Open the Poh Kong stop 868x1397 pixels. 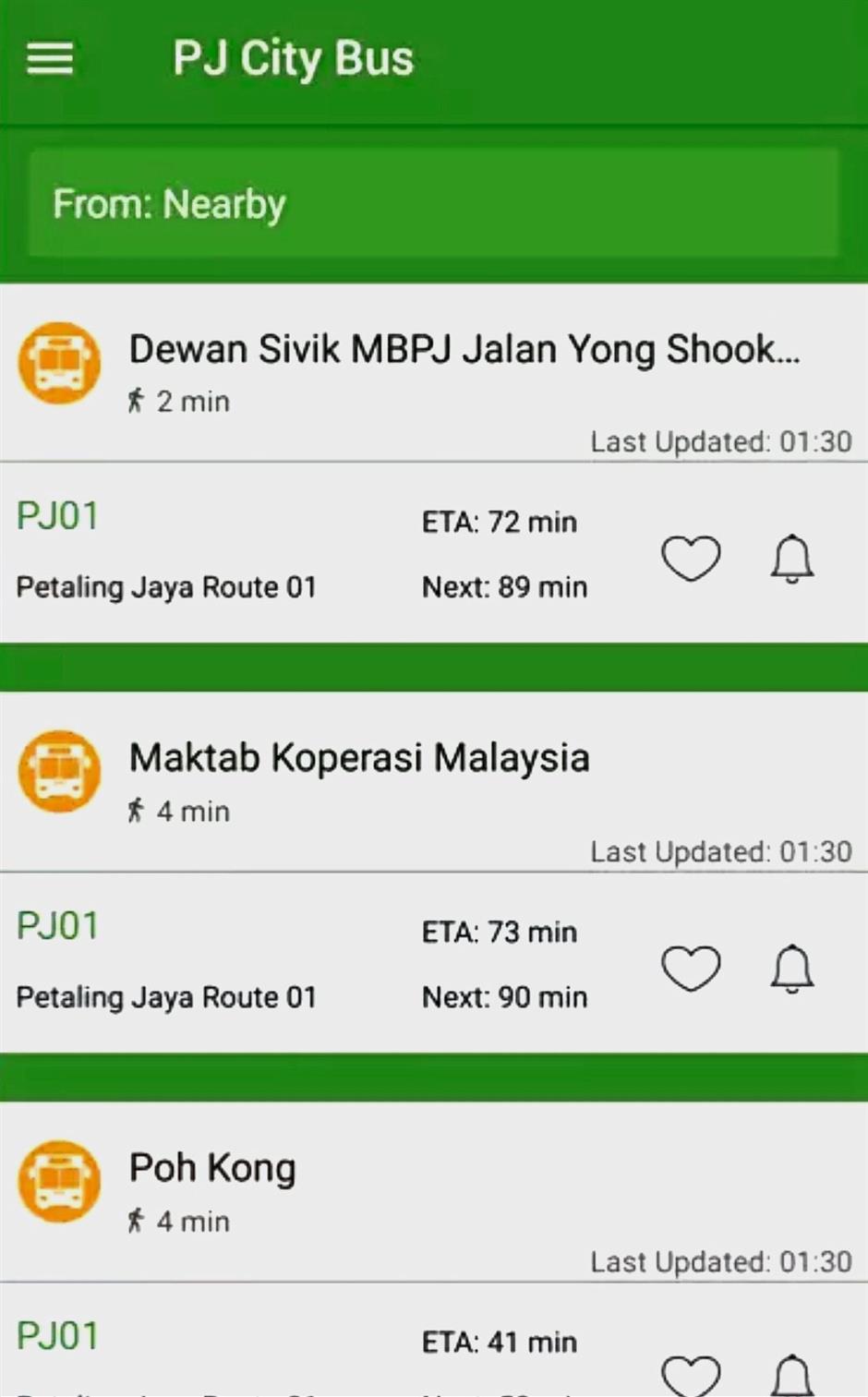pos(212,1169)
